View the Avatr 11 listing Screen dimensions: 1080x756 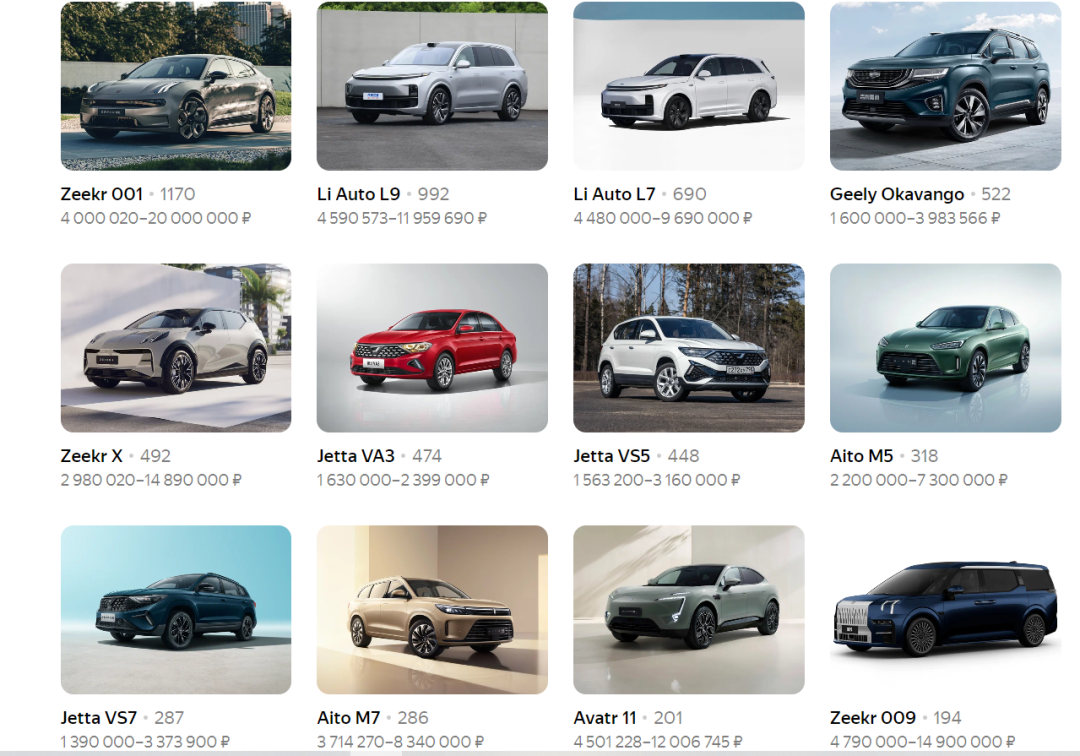pos(688,610)
